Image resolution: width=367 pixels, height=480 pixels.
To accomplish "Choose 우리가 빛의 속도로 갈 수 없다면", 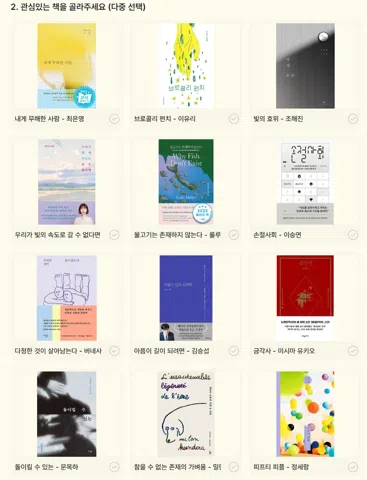I will [x=114, y=235].
